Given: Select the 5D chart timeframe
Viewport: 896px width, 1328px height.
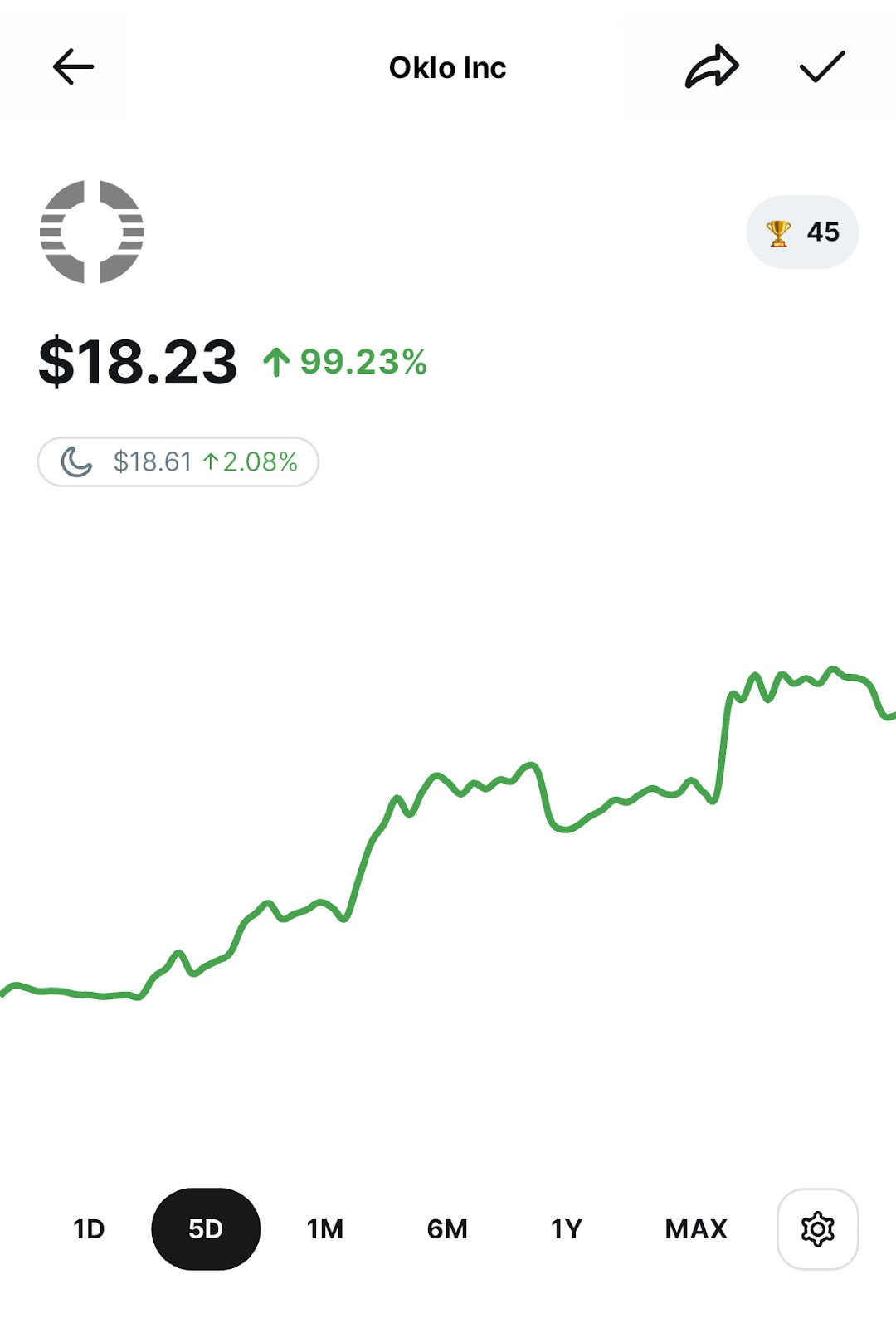Looking at the screenshot, I should 207,1228.
